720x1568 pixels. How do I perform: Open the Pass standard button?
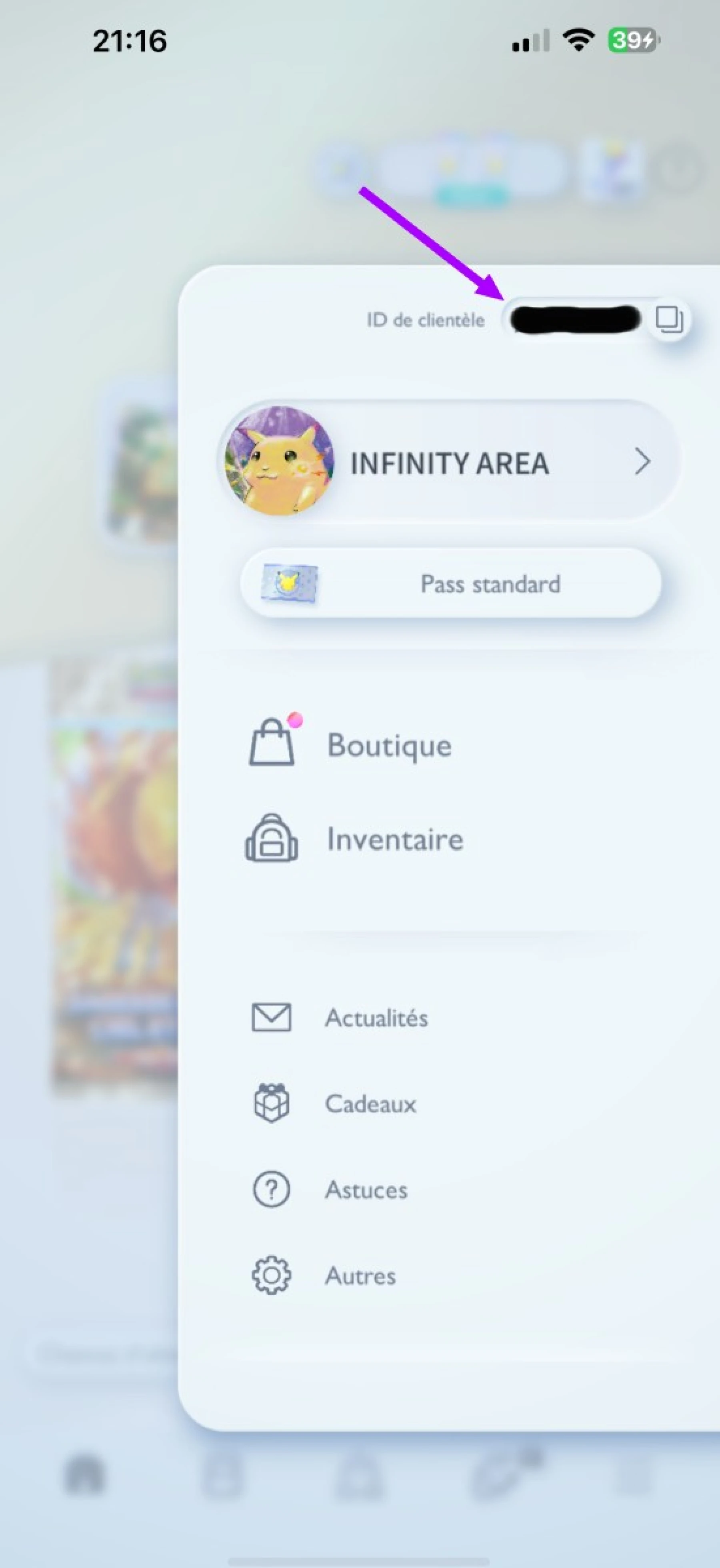coord(450,584)
